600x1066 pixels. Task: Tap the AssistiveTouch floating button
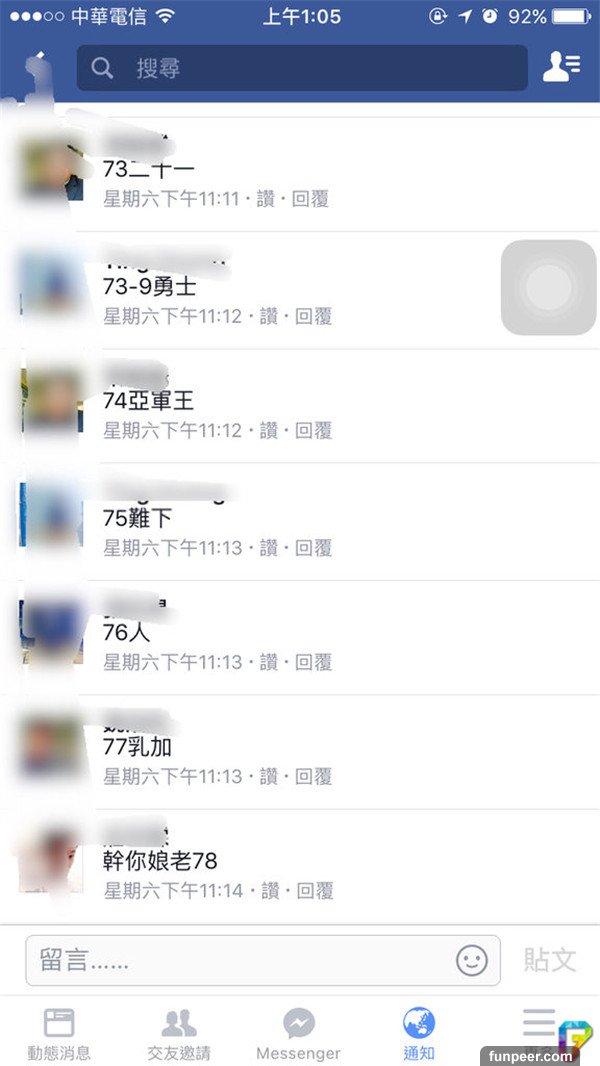(547, 288)
